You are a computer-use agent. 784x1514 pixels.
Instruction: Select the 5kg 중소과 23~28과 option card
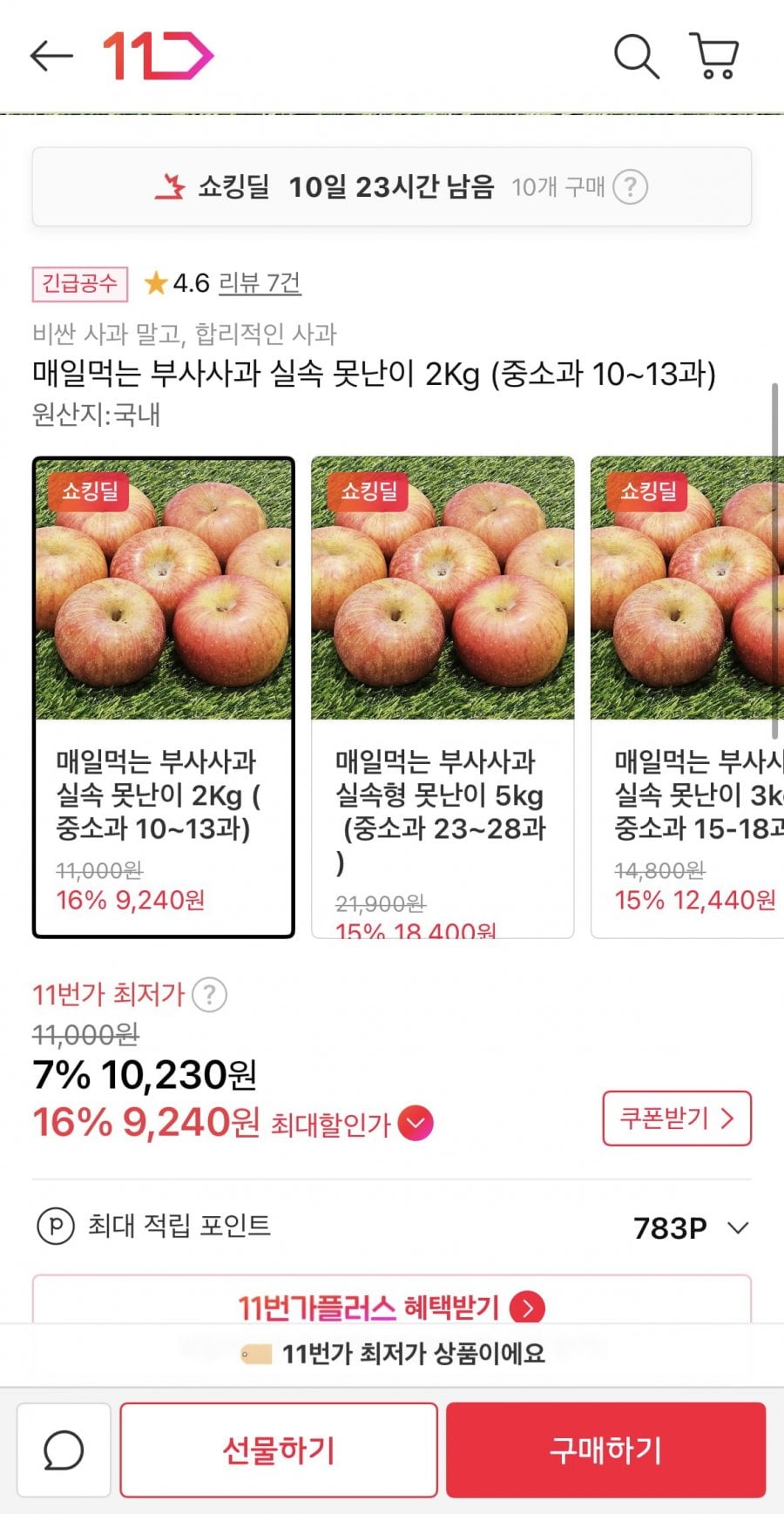coord(443,697)
